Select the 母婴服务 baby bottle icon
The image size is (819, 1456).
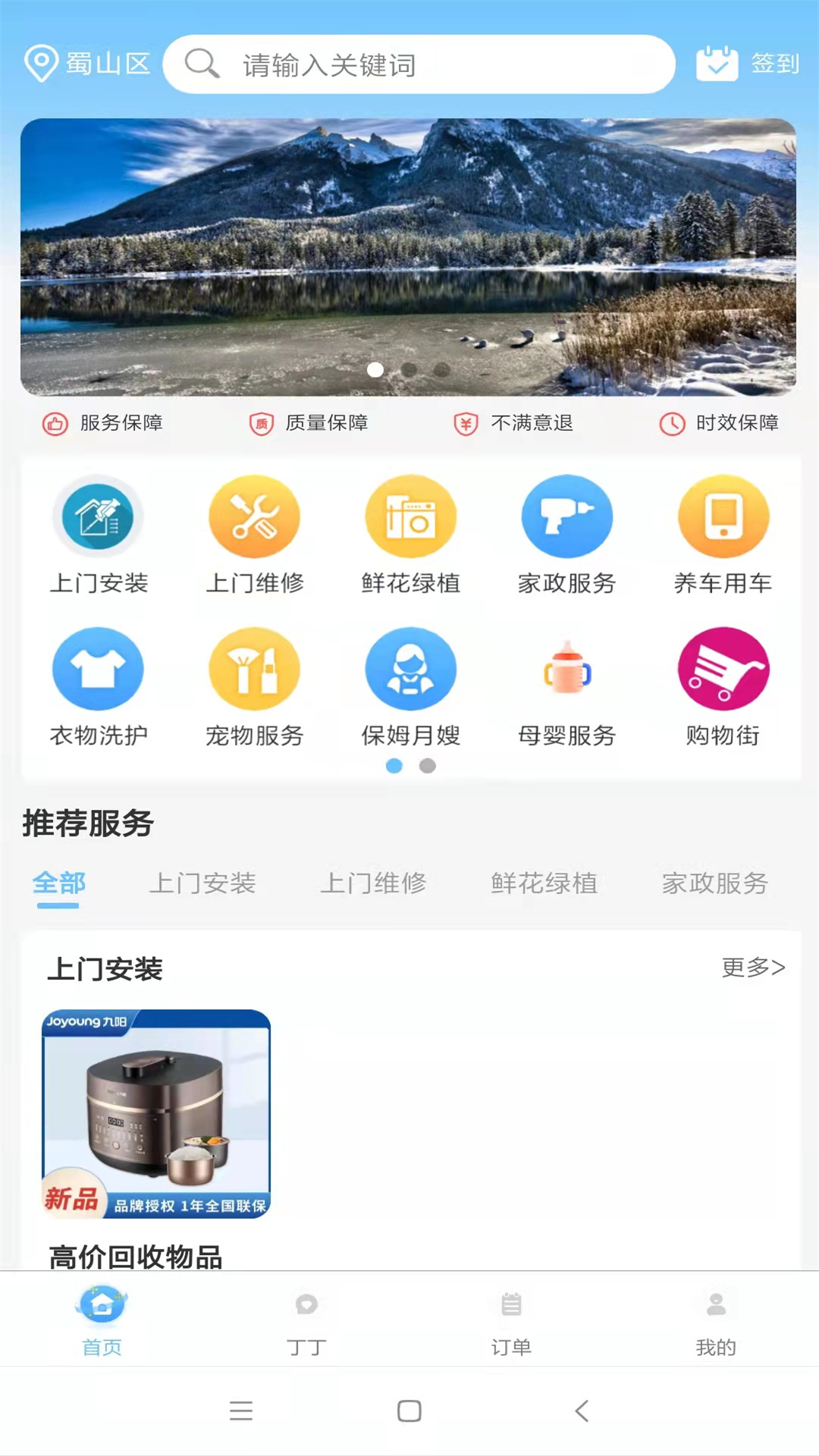[566, 669]
